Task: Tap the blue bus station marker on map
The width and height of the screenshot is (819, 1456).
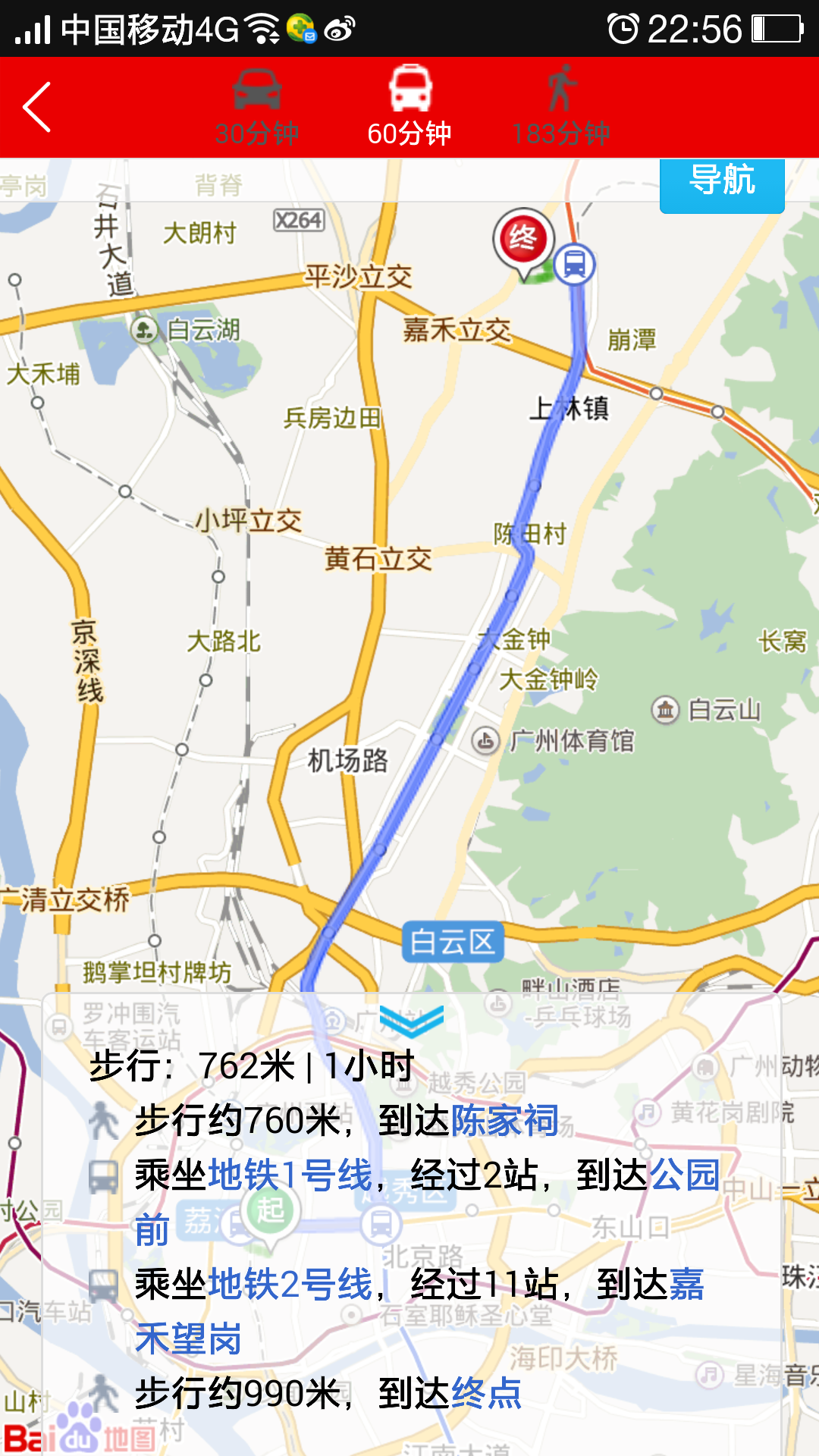Action: pos(574,265)
